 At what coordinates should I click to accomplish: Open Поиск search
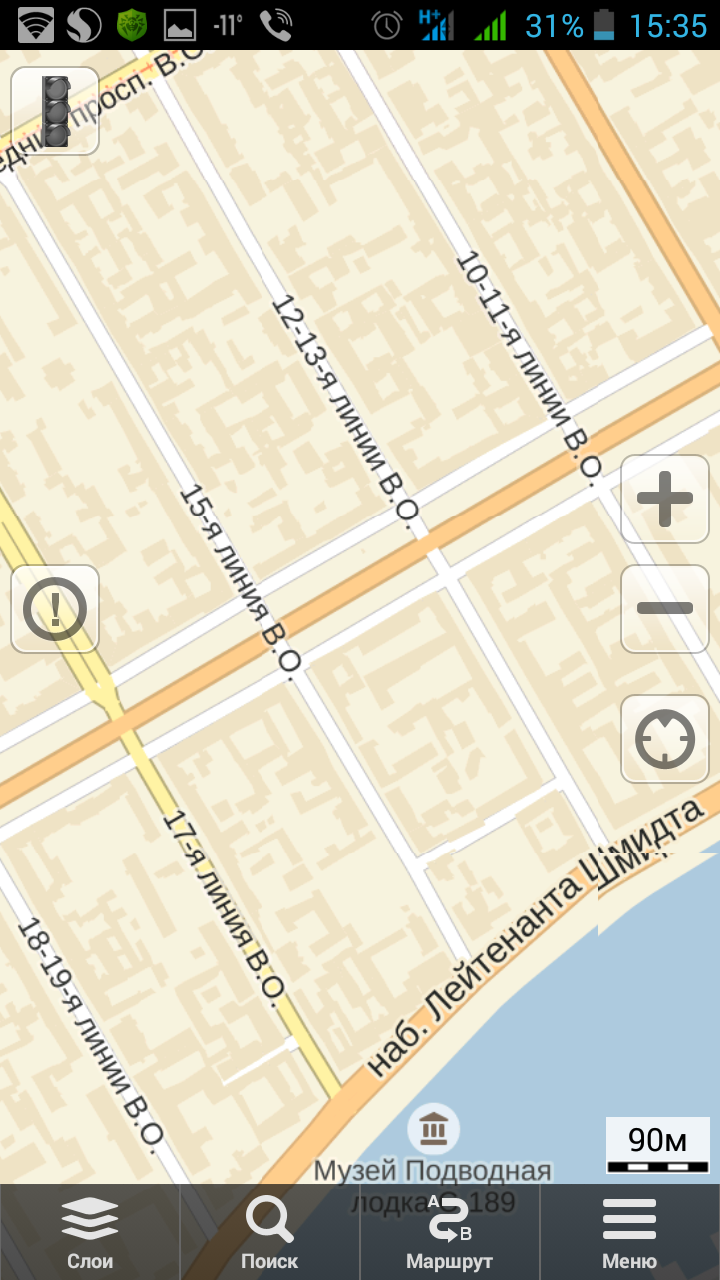click(270, 1233)
